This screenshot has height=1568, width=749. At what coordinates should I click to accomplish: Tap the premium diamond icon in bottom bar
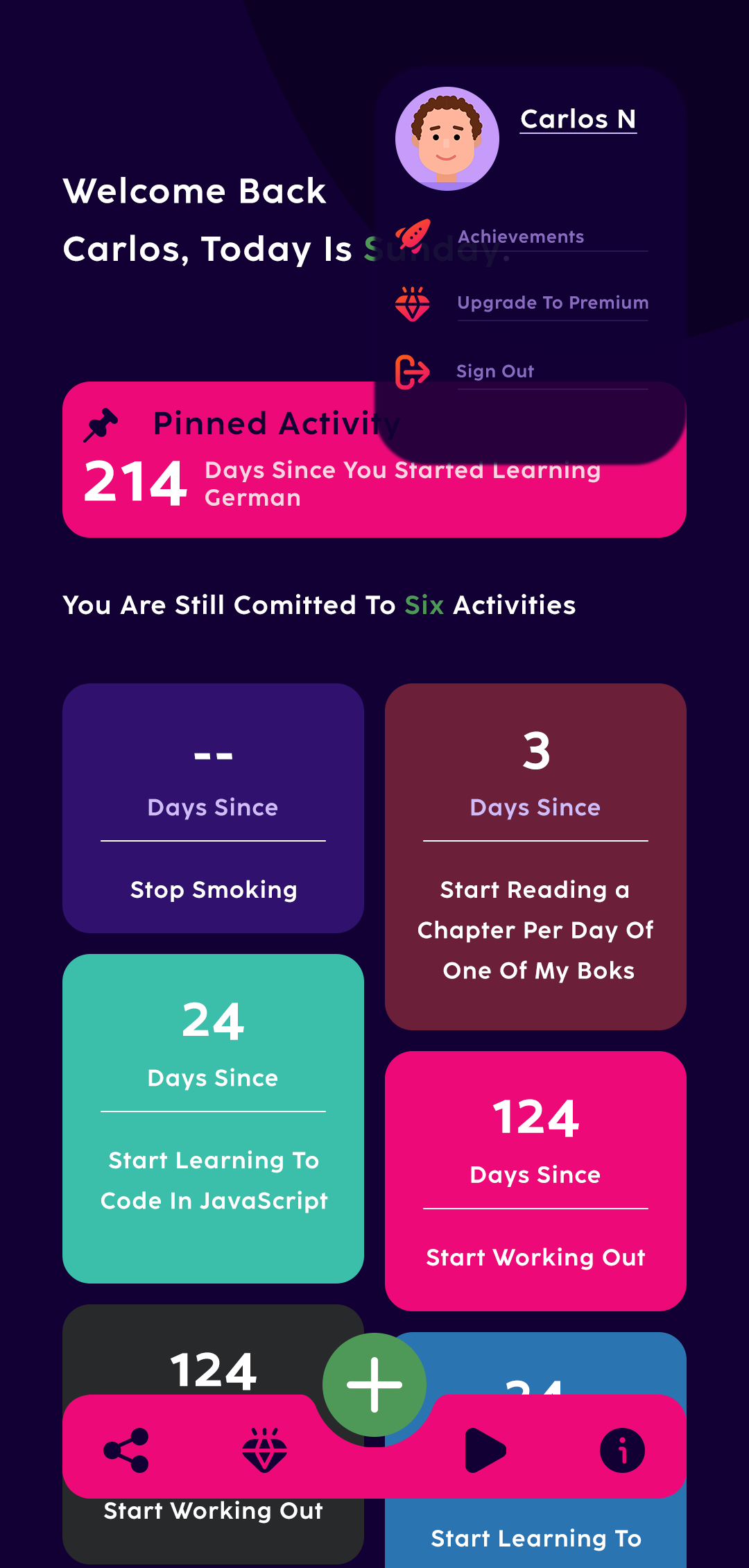[264, 1450]
